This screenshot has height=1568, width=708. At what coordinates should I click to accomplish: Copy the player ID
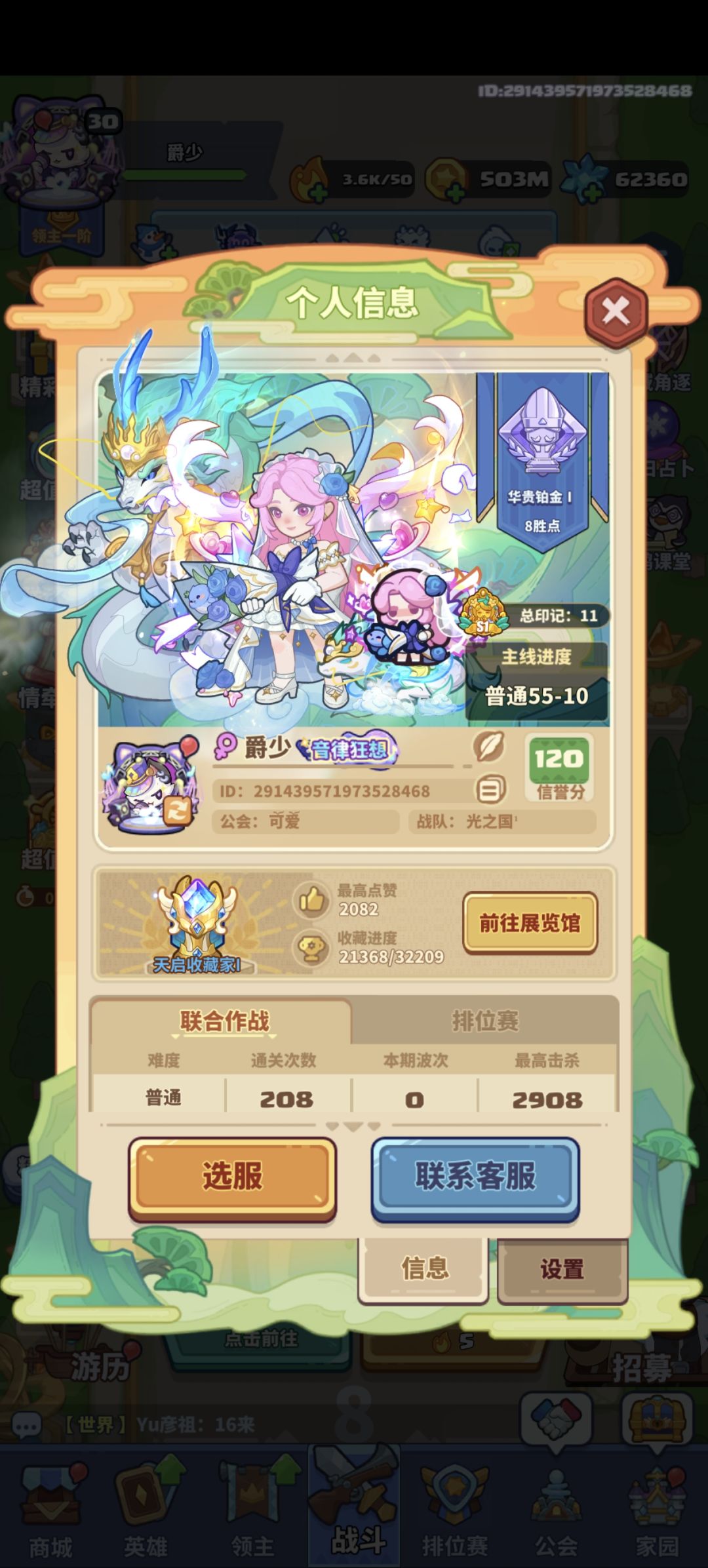490,790
